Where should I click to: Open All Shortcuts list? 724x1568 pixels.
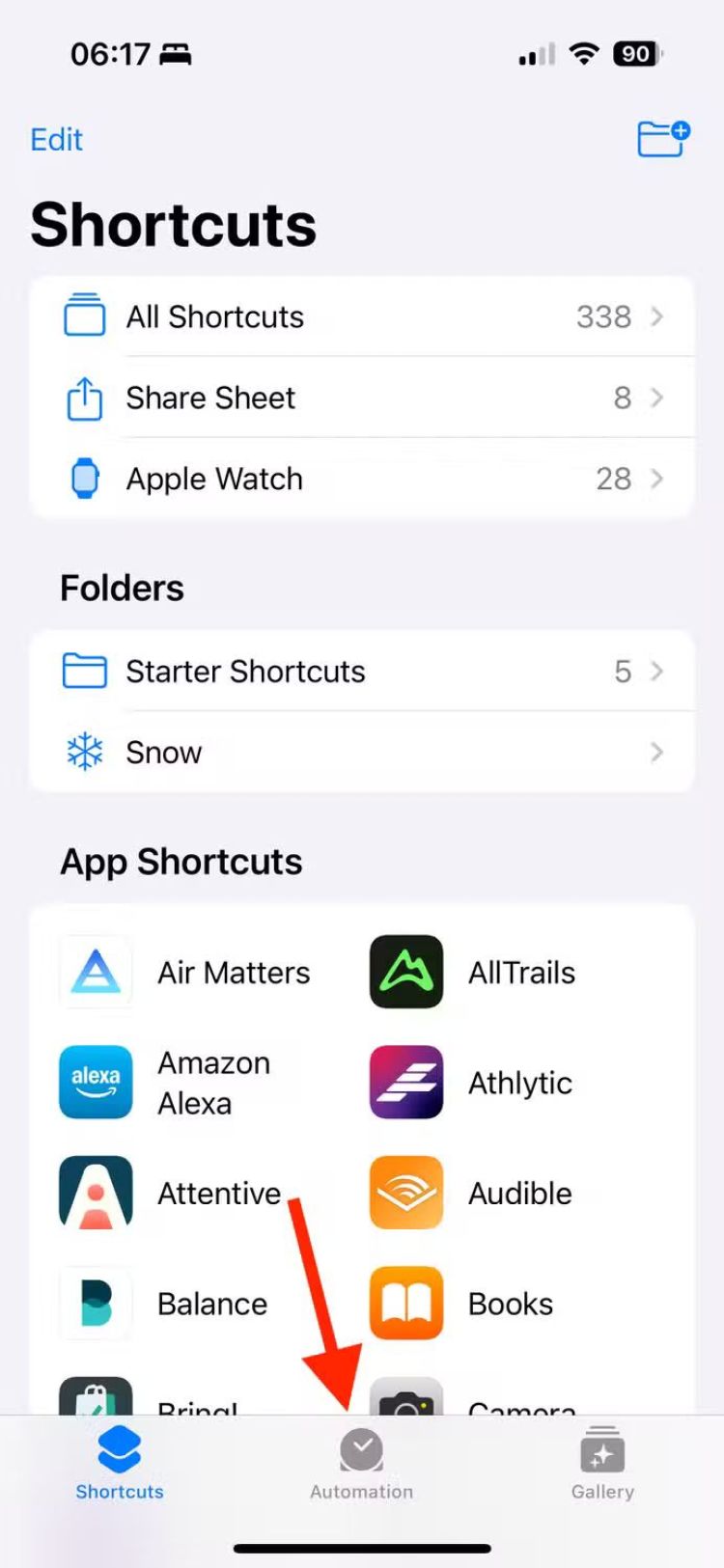point(362,317)
